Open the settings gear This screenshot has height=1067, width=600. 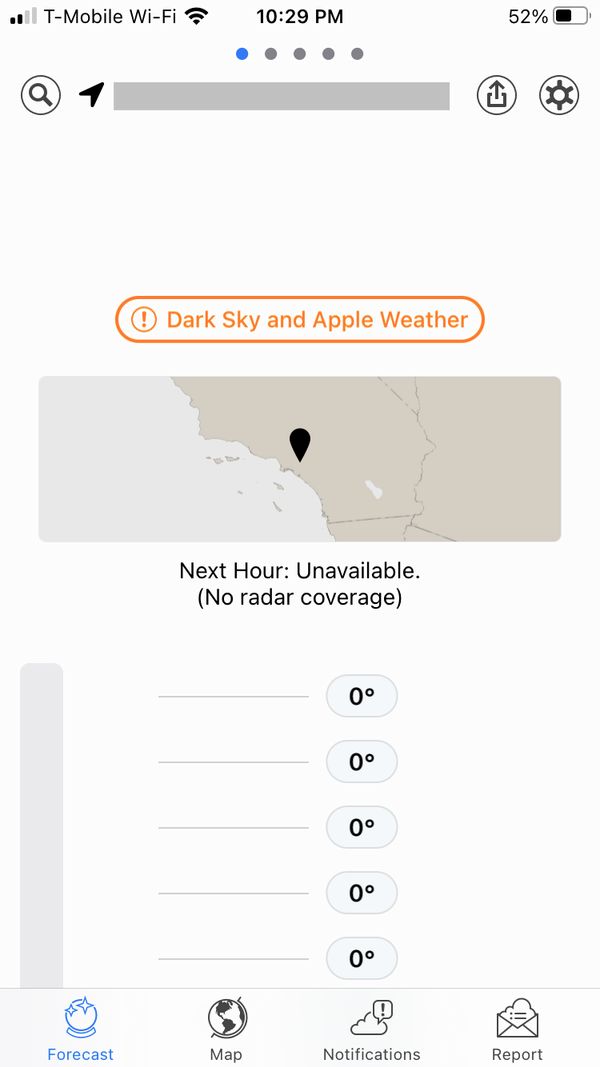tap(559, 95)
